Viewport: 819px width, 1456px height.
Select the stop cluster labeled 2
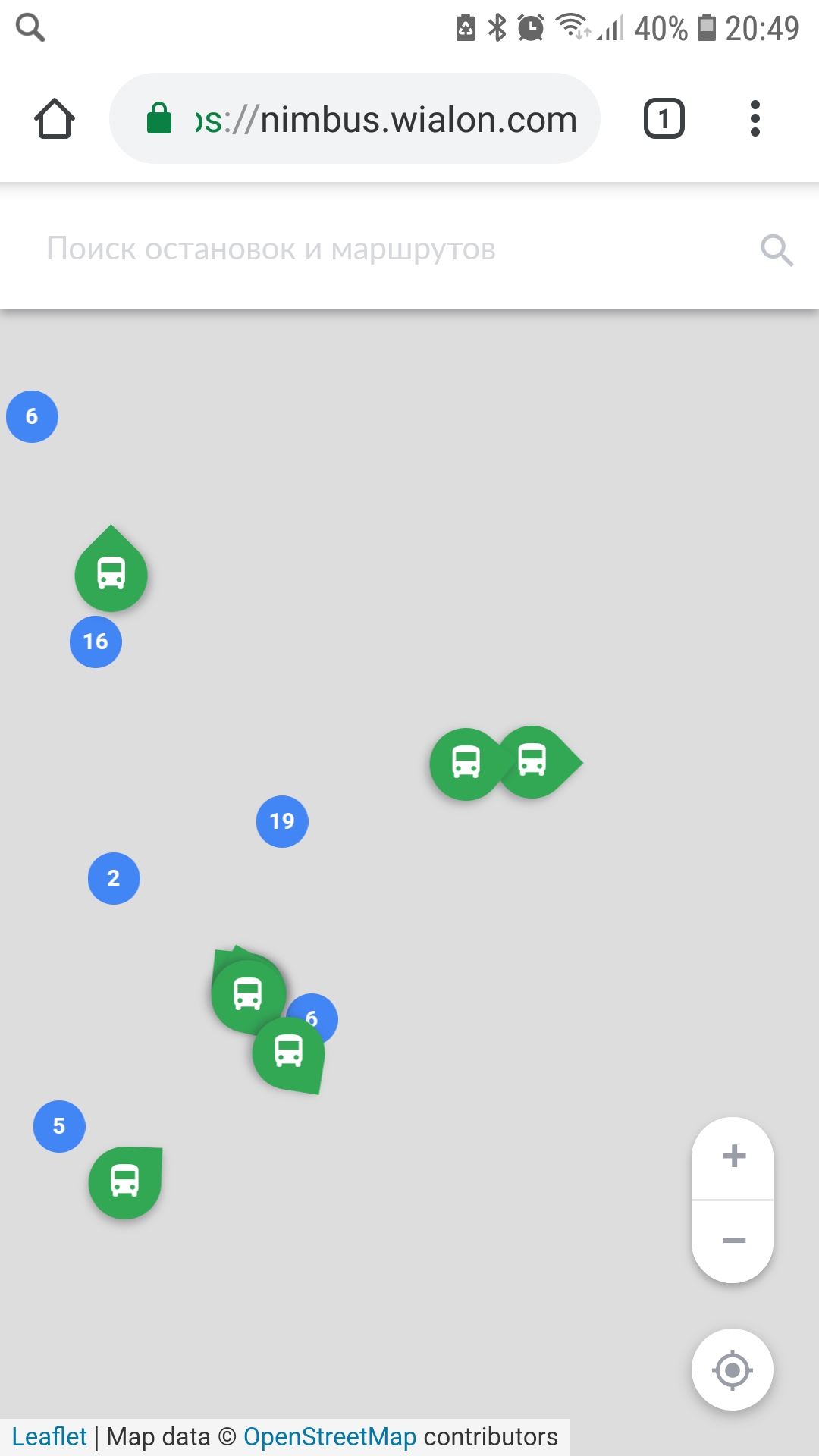pos(114,878)
